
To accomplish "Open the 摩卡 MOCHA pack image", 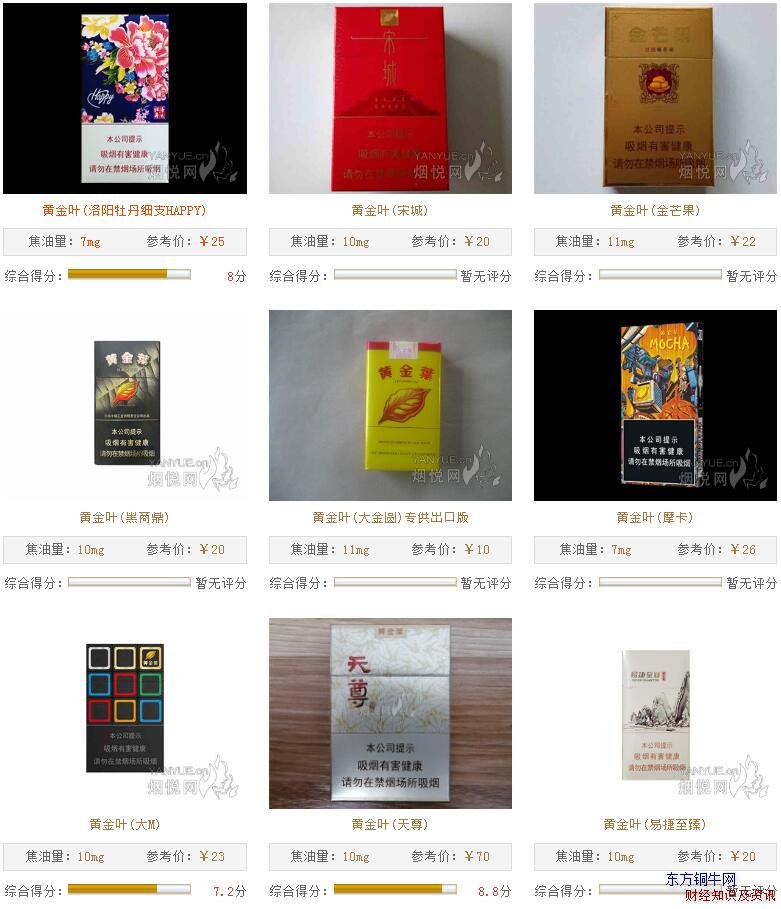I will pos(655,405).
